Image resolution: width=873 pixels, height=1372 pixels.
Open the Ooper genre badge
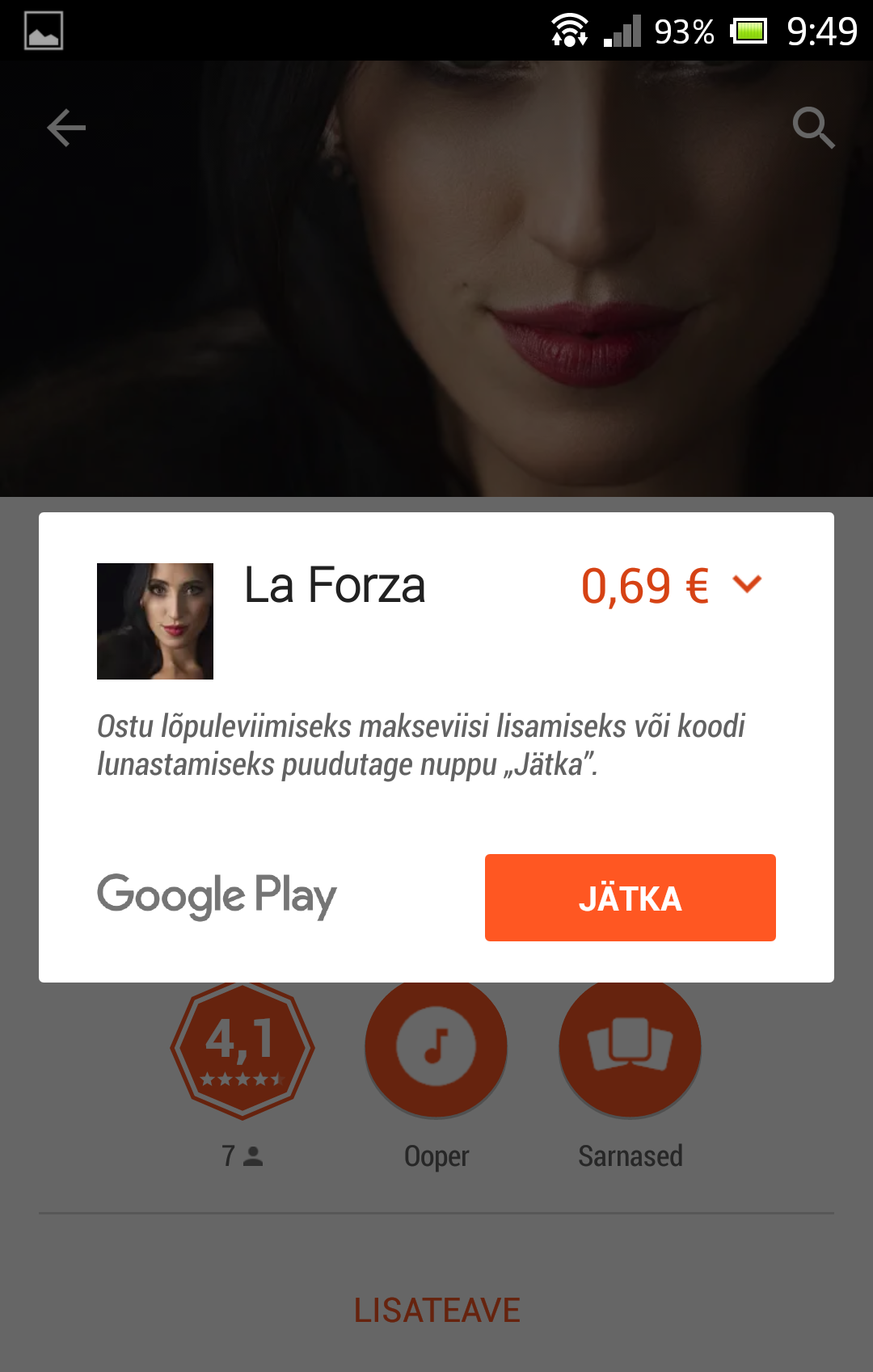coord(436,1047)
